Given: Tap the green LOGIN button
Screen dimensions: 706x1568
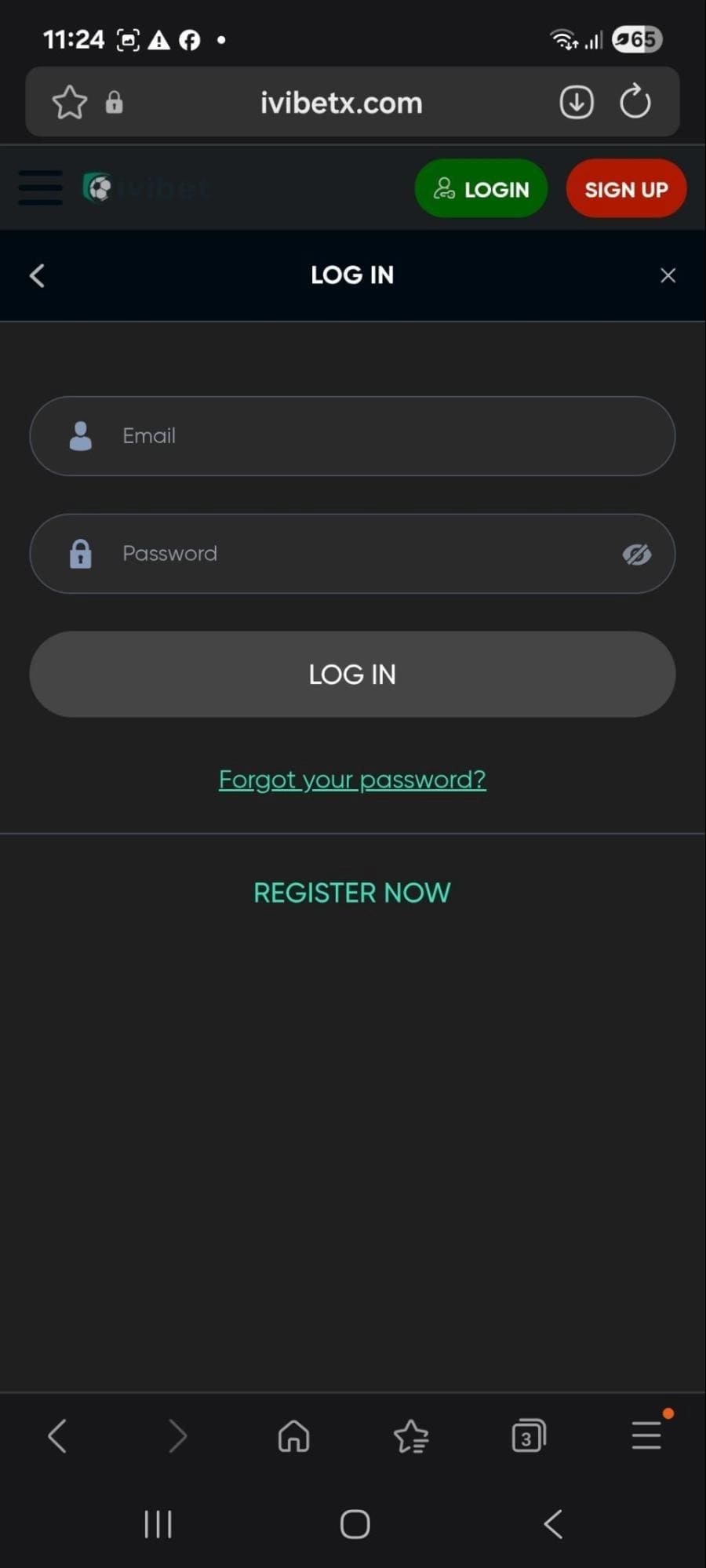Looking at the screenshot, I should point(481,188).
